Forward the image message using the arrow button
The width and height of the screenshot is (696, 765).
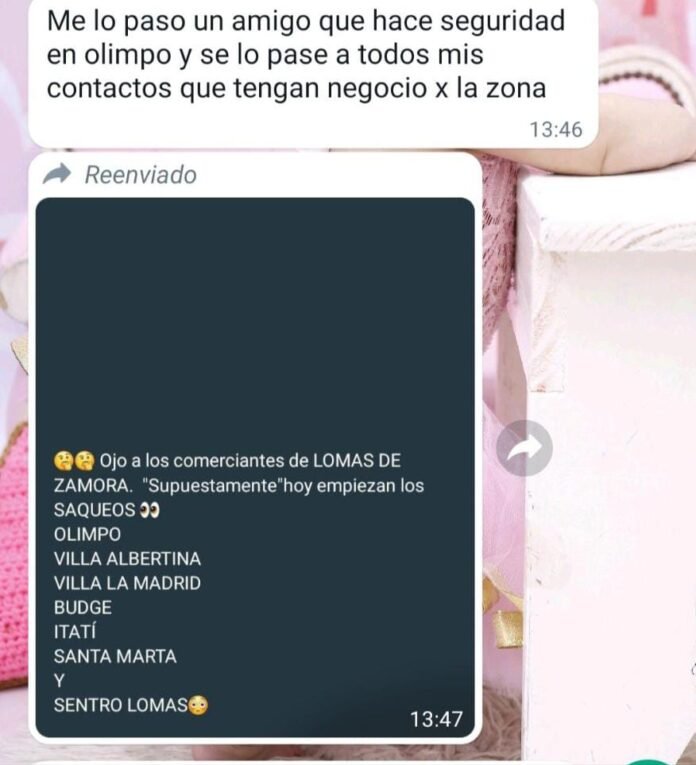tap(524, 448)
